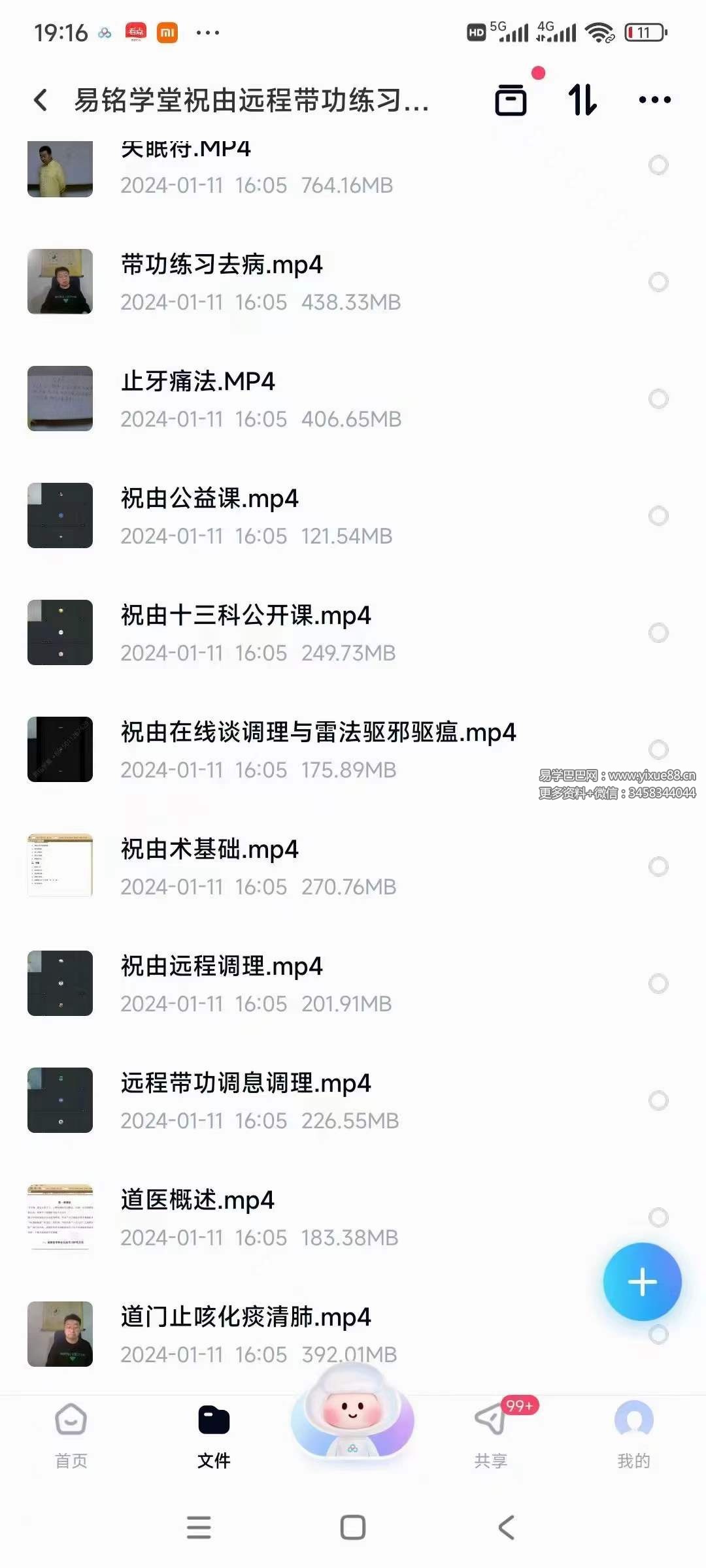The height and width of the screenshot is (1568, 706).
Task: Tap the blue plus button to add files
Action: tap(643, 1282)
